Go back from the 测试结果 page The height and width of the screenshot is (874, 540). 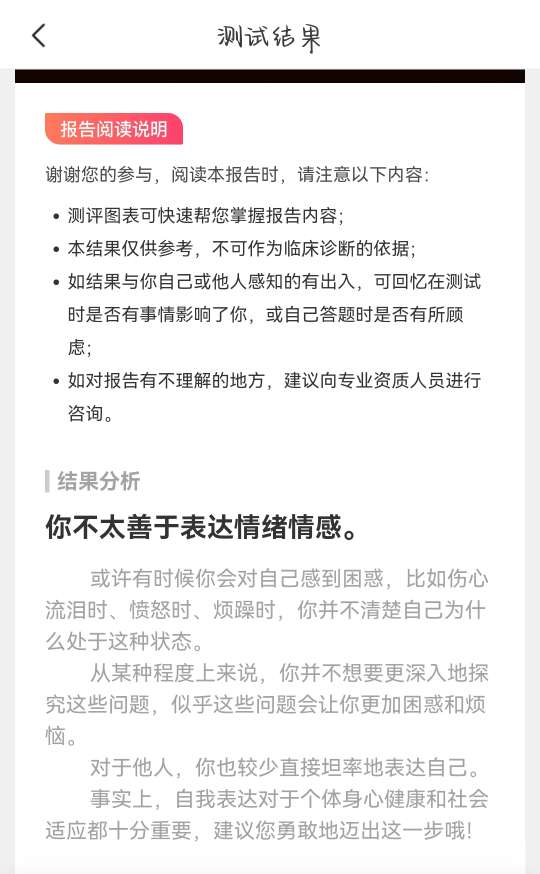point(38,36)
